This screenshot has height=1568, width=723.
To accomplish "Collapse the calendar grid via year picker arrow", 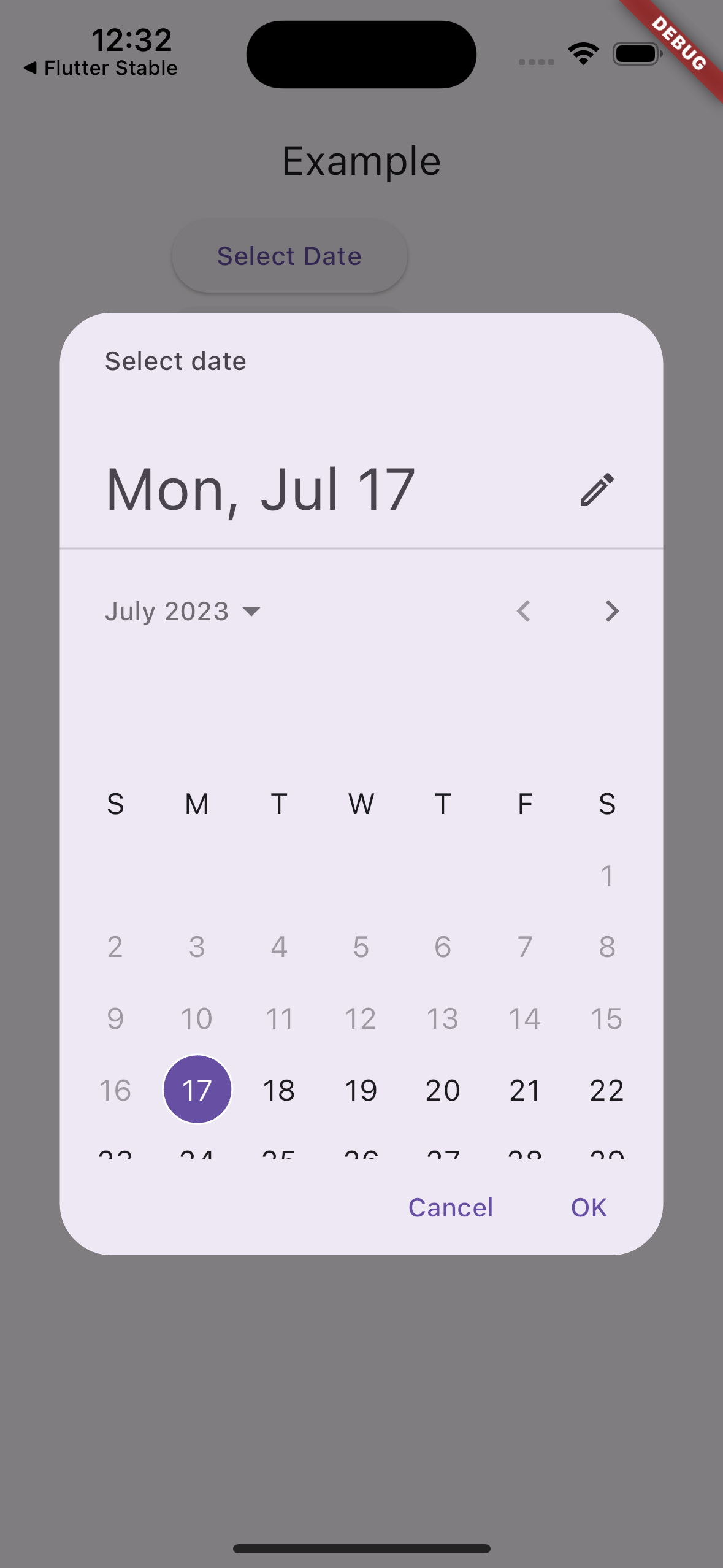I will tap(253, 611).
